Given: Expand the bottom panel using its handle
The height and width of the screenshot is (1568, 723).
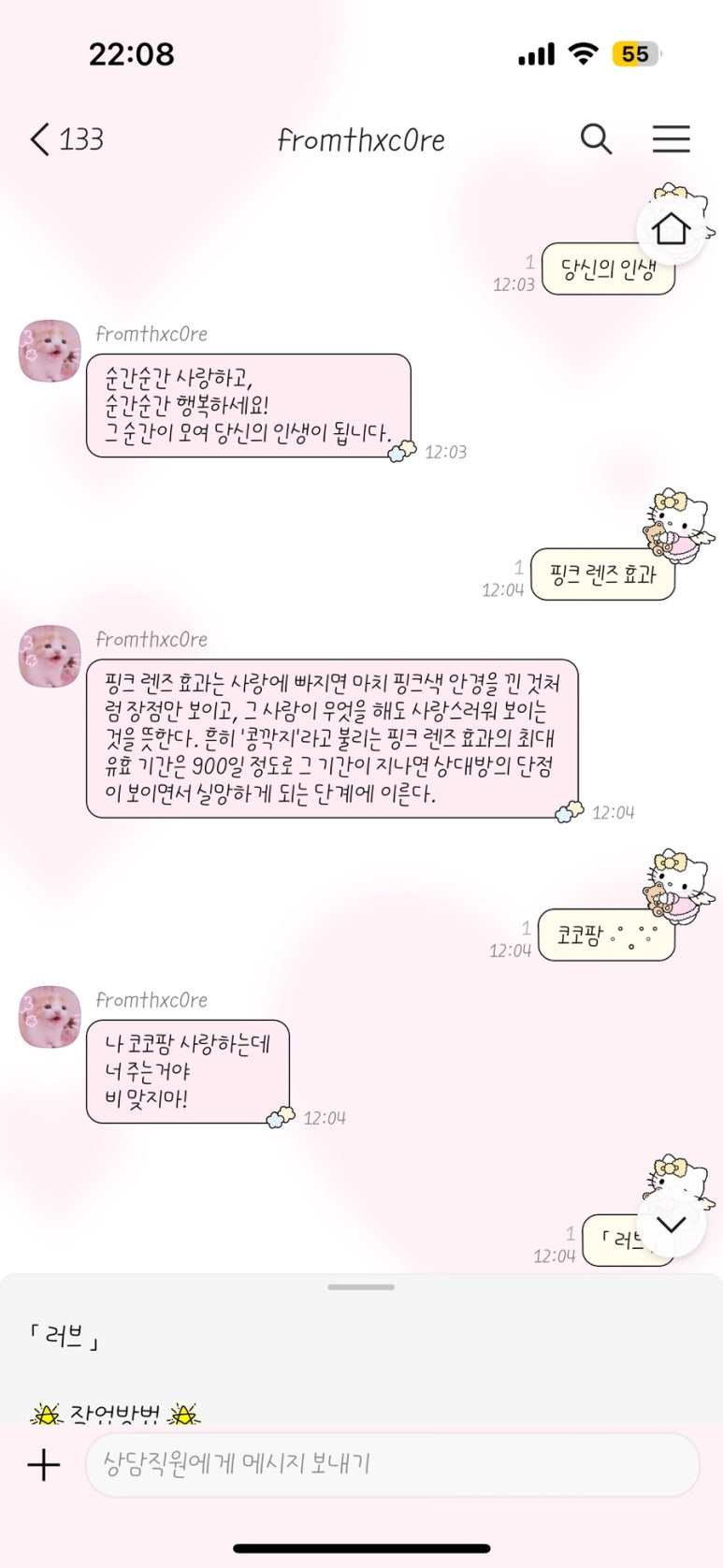Looking at the screenshot, I should coord(361,1287).
